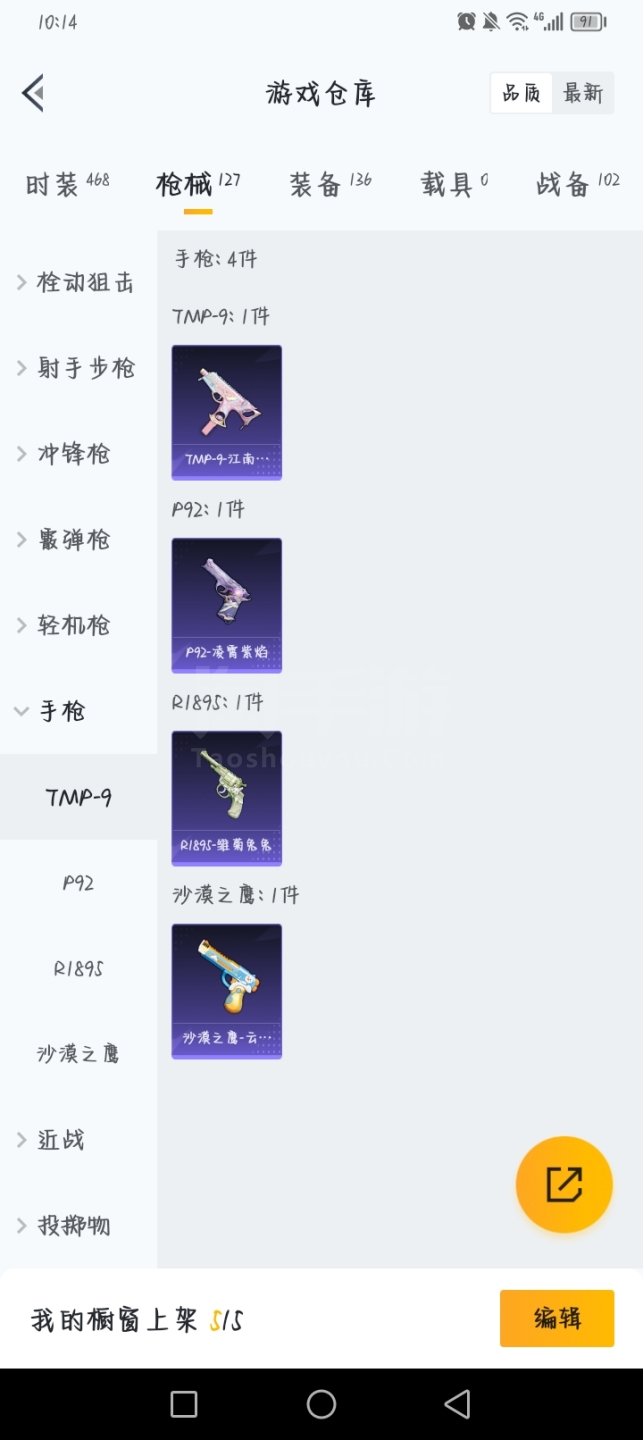Viewport: 643px width, 1440px height.
Task: Select 沙漠之鹰 in the sidebar
Action: coord(78,1054)
